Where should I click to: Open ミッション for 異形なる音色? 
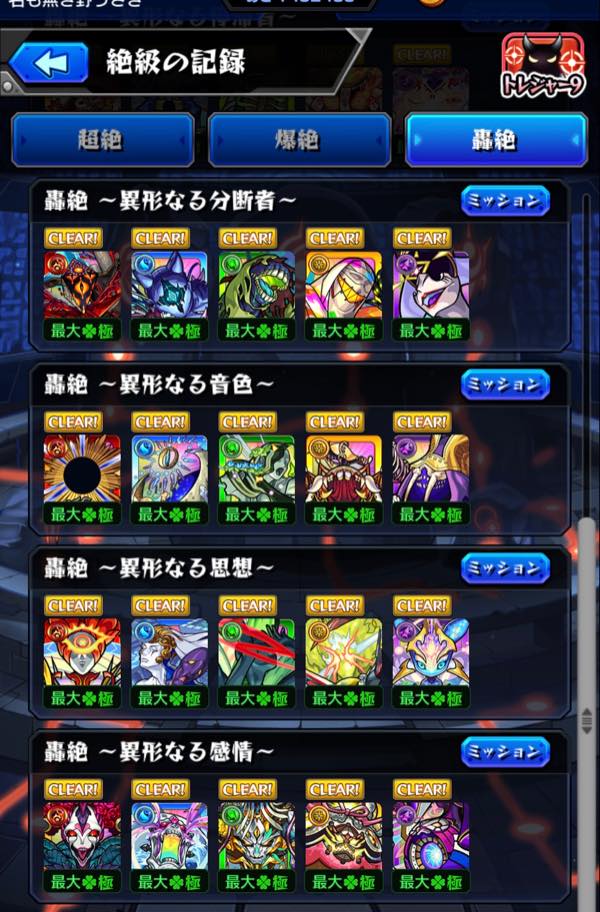point(505,384)
